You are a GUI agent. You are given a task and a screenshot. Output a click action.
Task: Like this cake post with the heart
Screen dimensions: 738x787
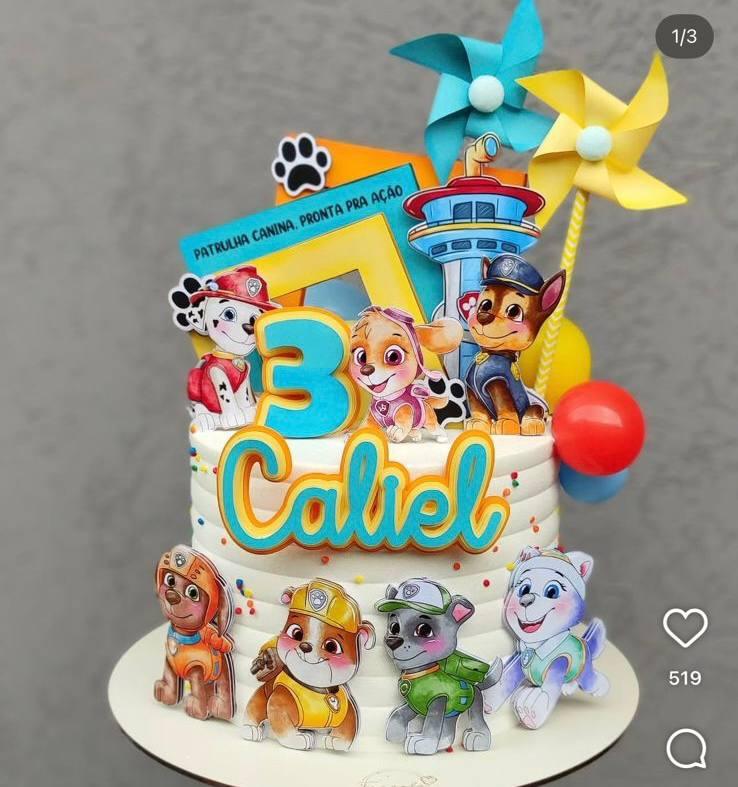(x=685, y=628)
